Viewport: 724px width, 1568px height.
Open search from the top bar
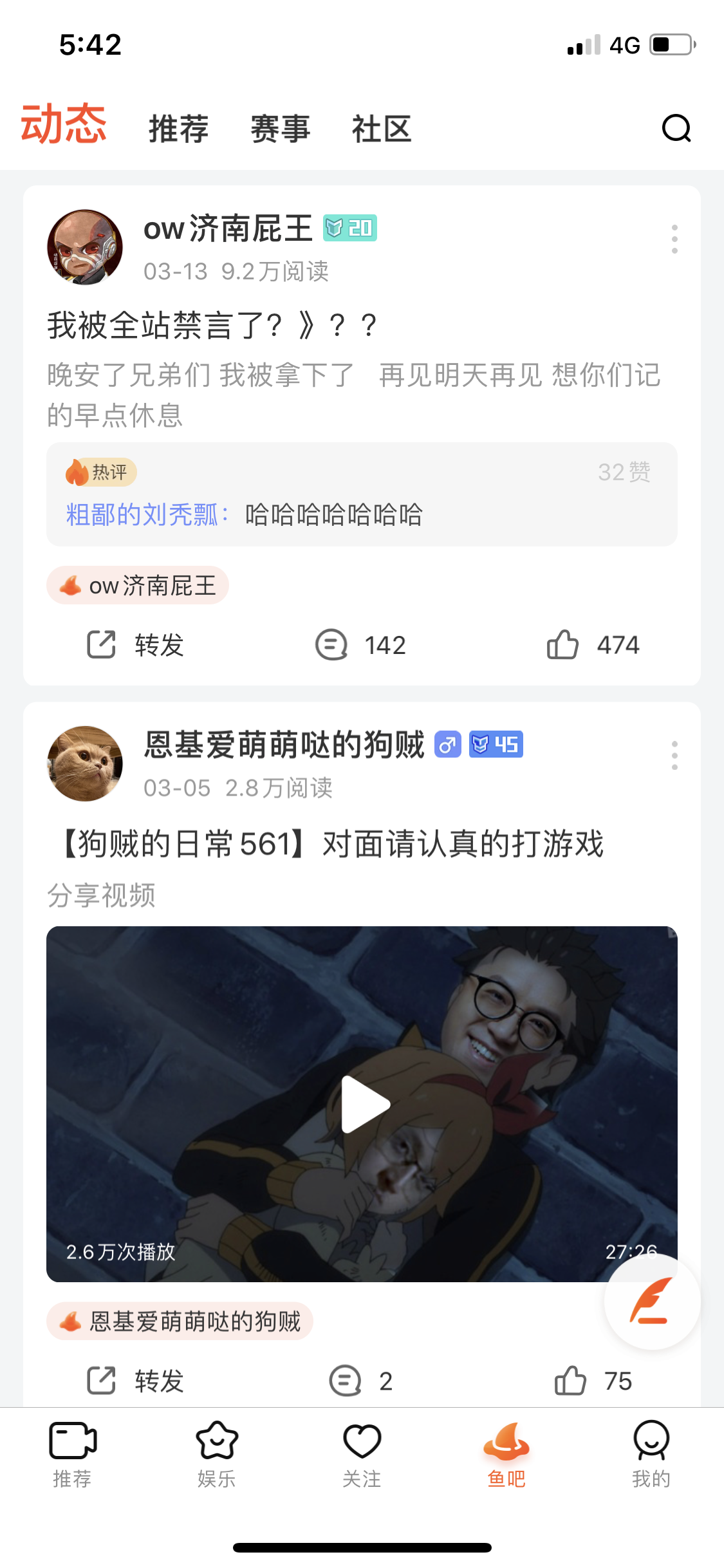pos(675,128)
